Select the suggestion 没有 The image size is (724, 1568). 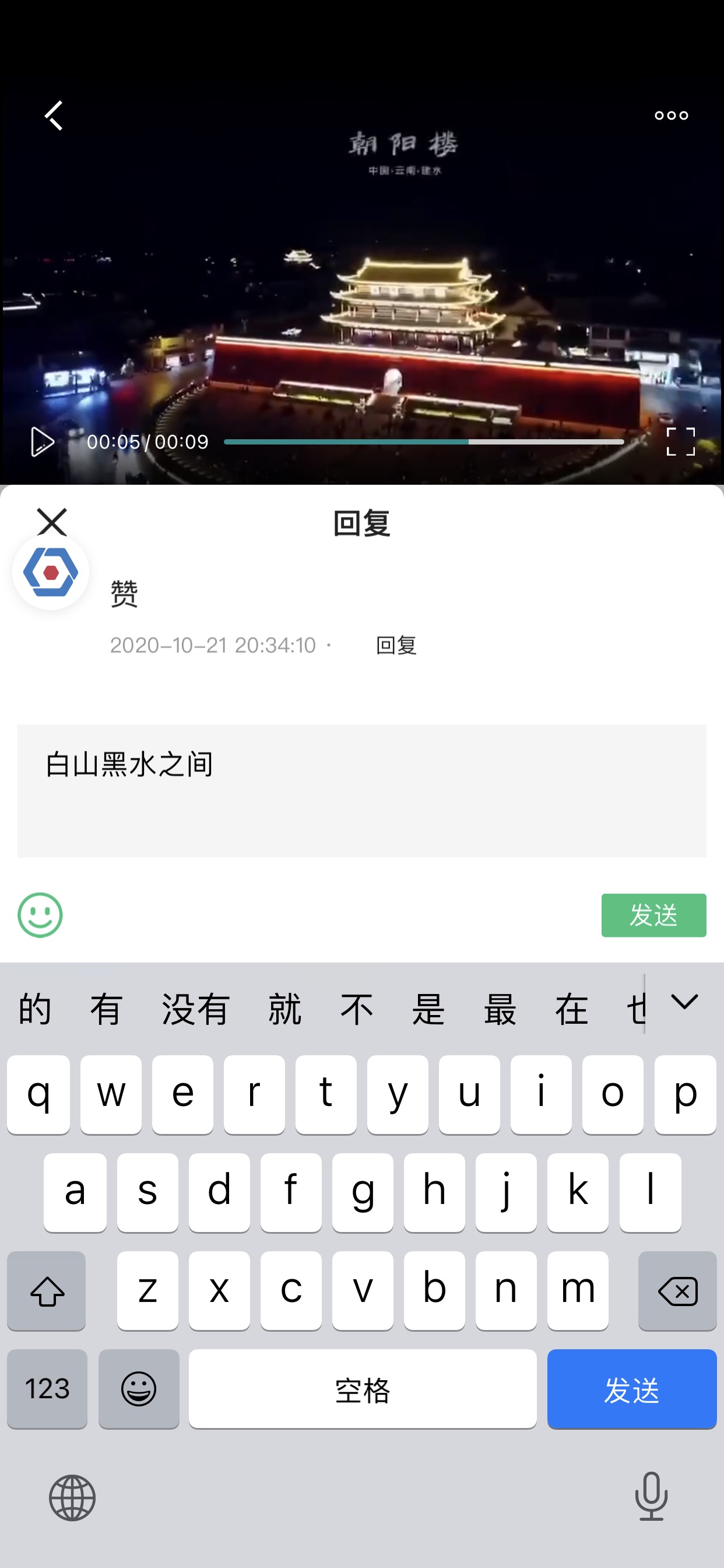pyautogui.click(x=195, y=1009)
